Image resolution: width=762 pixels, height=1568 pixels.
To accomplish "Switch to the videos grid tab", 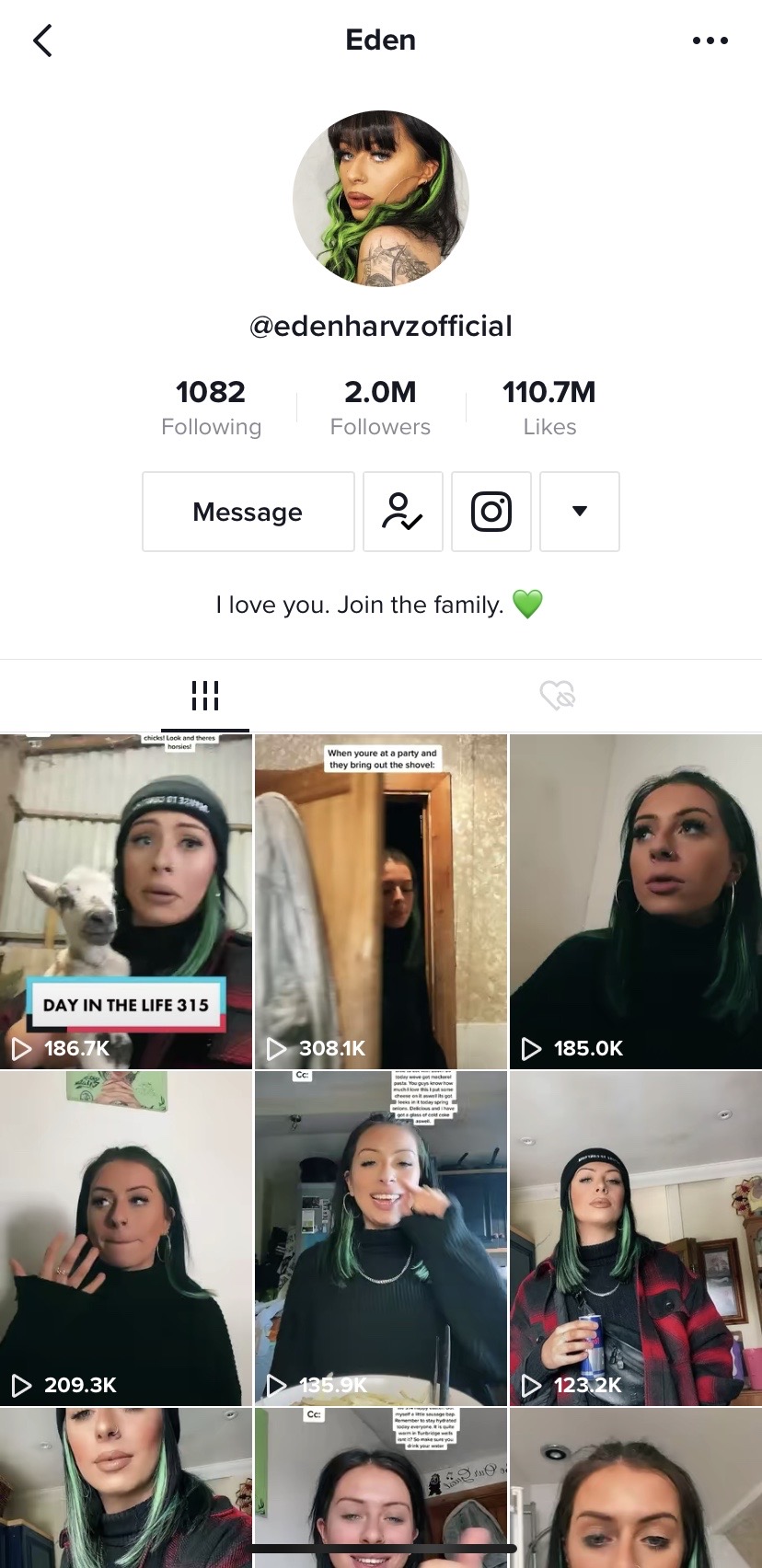I will [x=205, y=696].
